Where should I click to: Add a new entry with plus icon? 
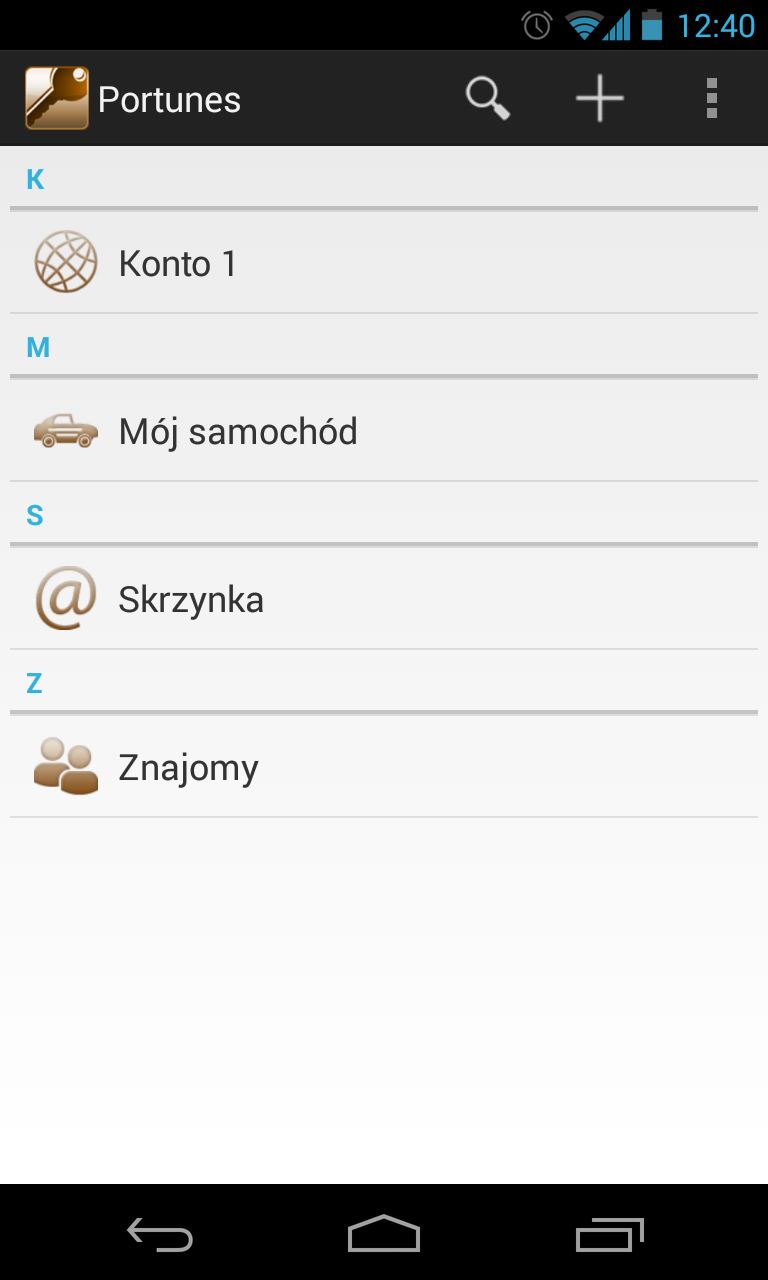click(600, 99)
